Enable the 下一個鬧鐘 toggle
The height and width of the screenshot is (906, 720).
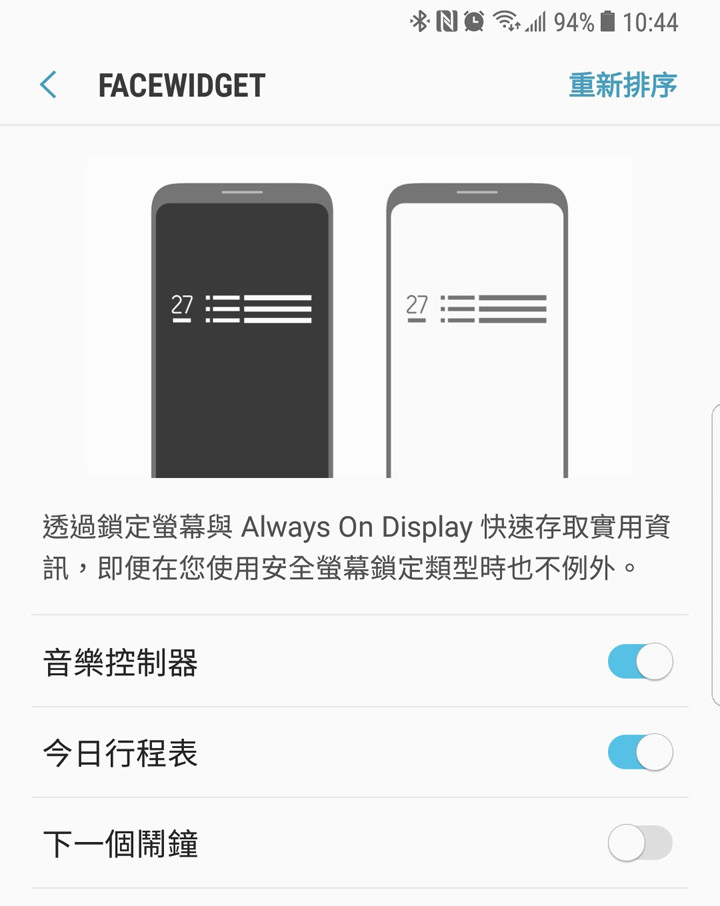click(640, 843)
